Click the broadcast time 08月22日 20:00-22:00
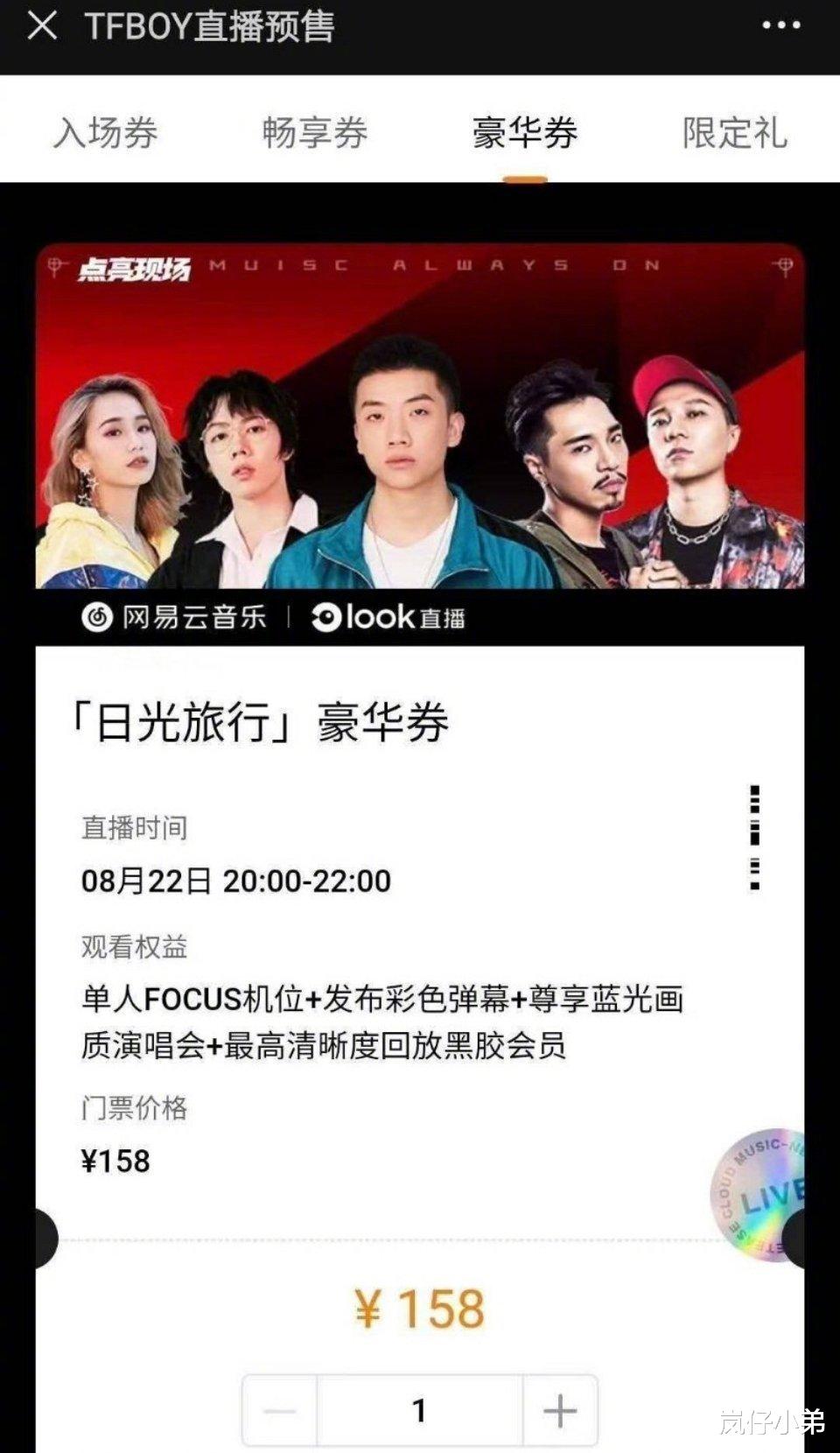The image size is (840, 1453). tap(236, 881)
